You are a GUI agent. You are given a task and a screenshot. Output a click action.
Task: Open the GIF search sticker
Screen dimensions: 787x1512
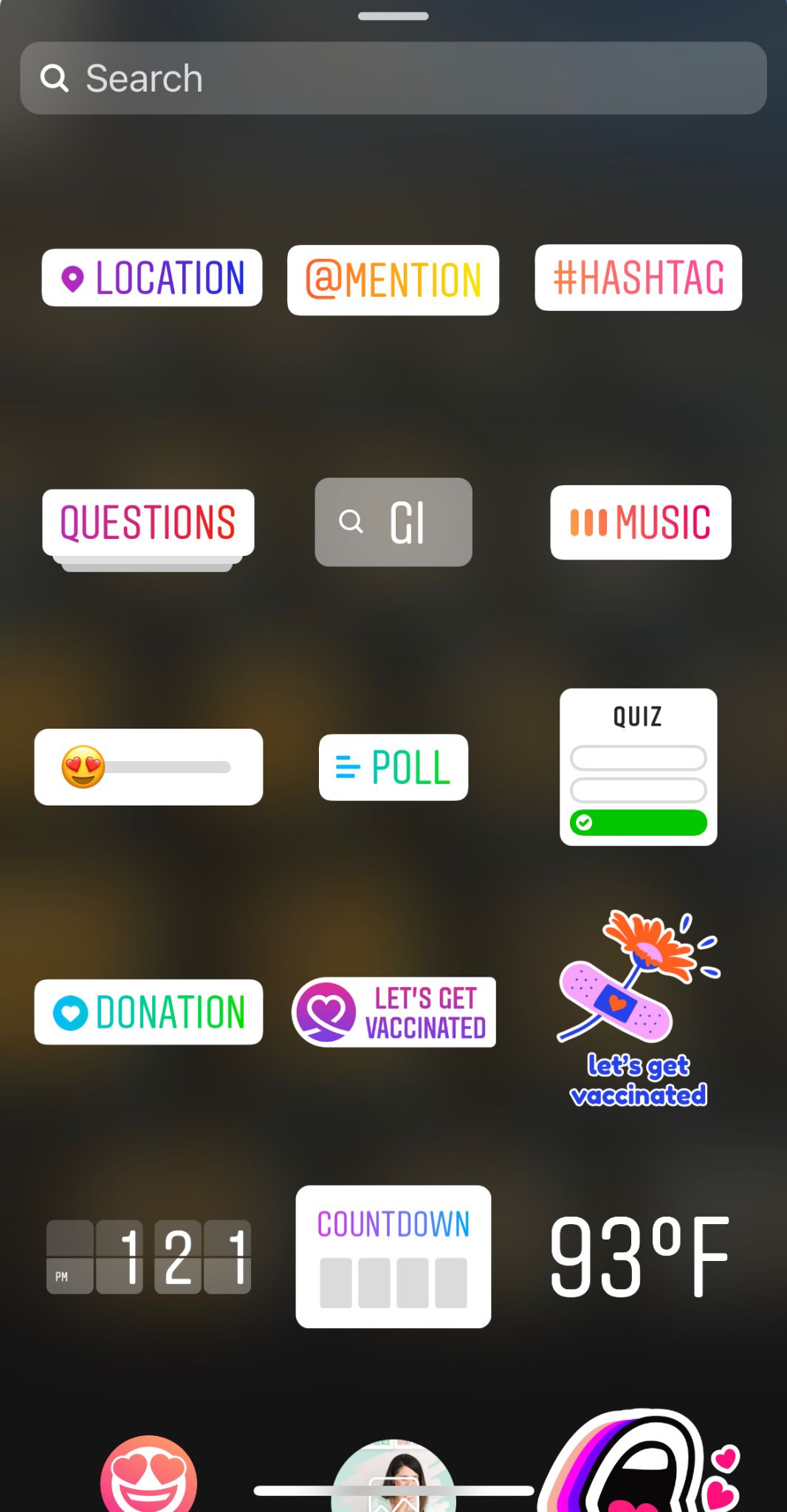coord(393,522)
